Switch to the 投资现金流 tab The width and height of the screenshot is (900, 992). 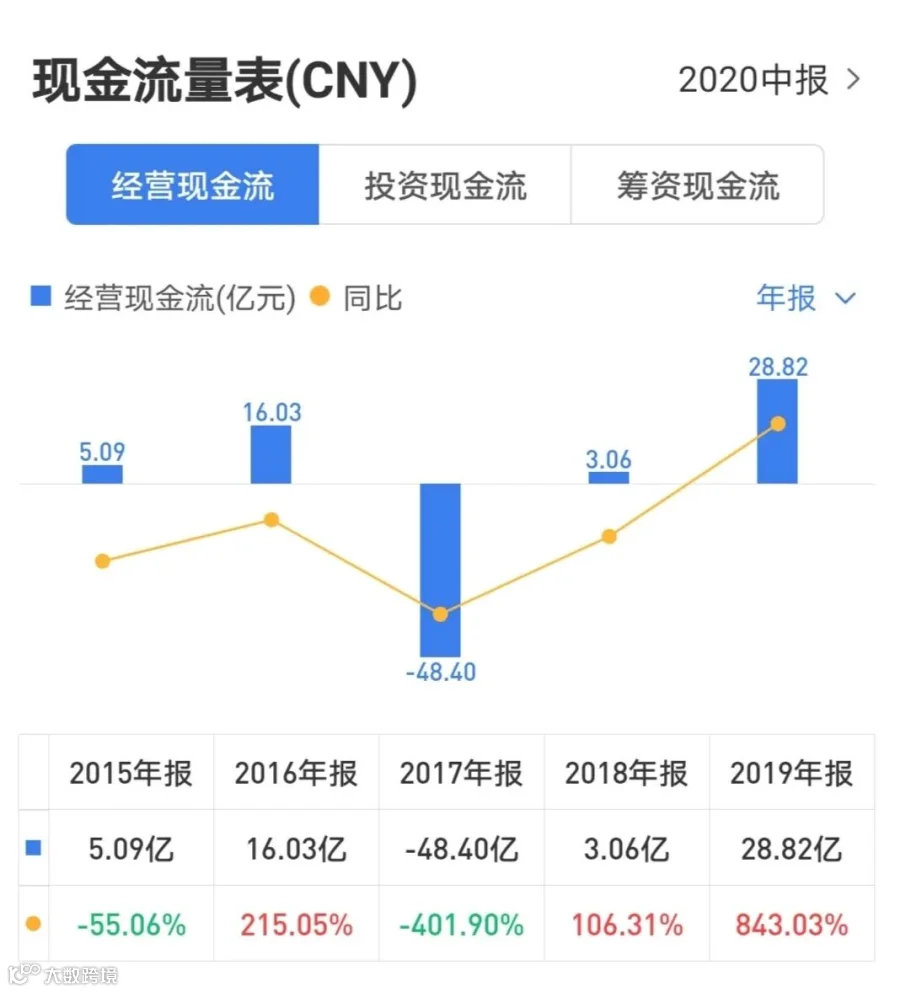click(445, 185)
